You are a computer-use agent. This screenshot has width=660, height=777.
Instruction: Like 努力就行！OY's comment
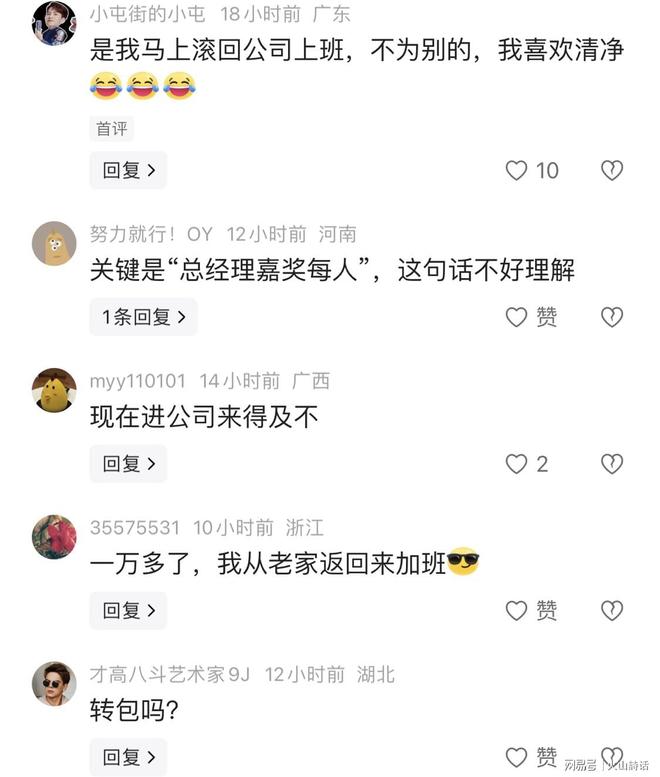tap(517, 317)
